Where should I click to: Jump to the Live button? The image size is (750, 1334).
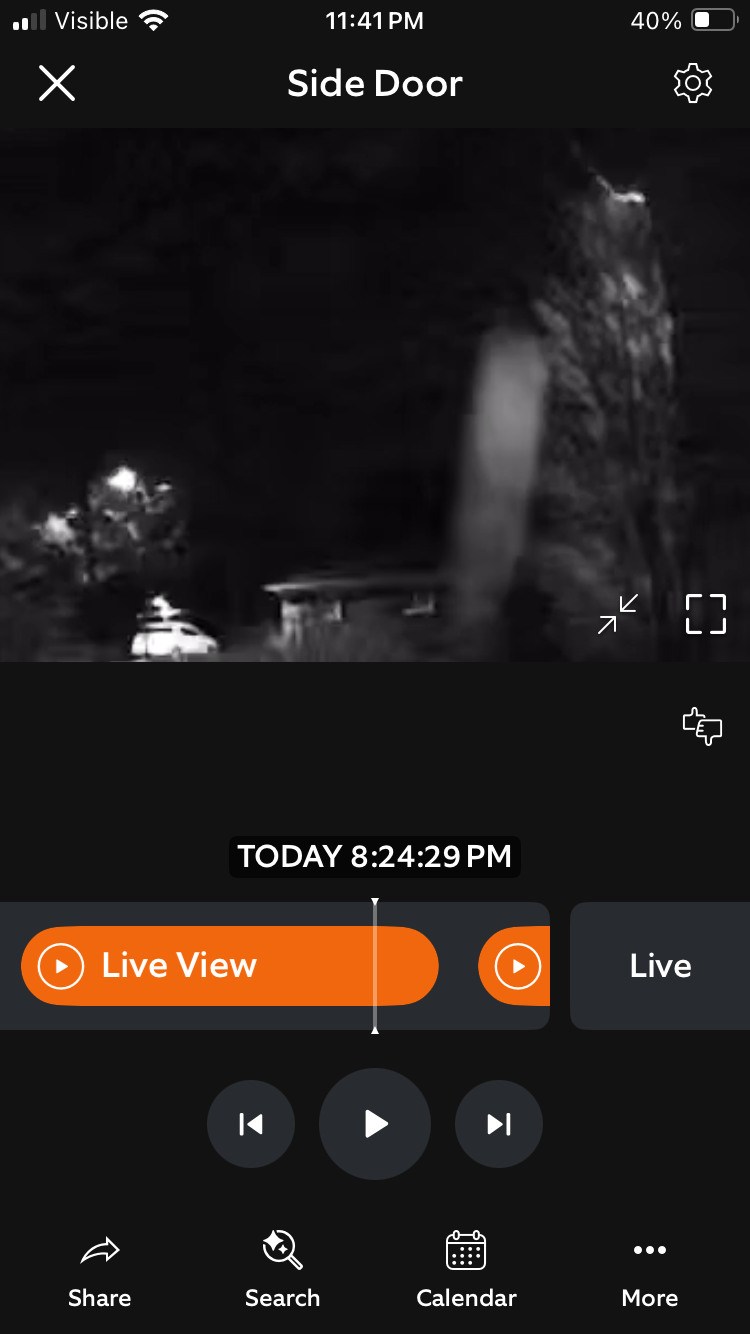click(x=660, y=966)
